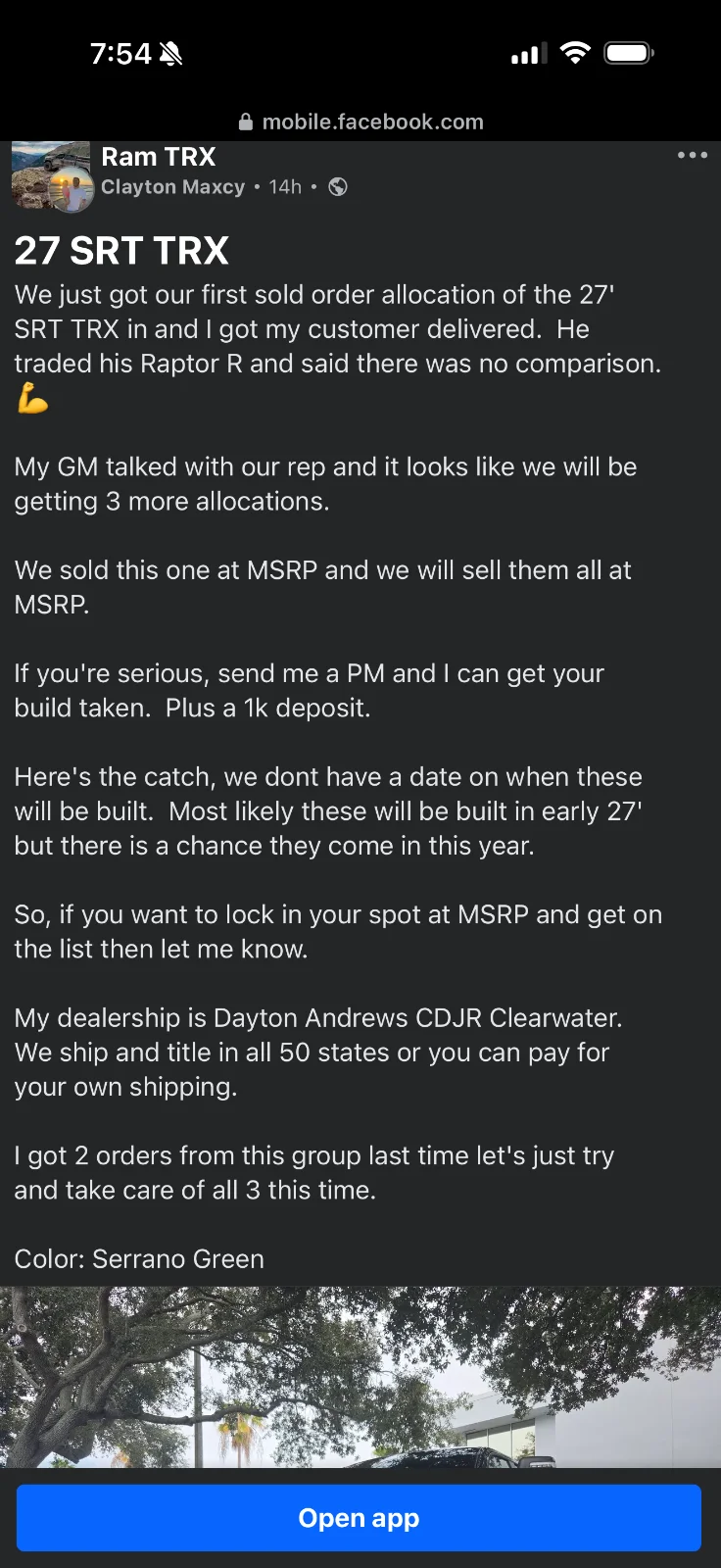Open the truck photo in the post
This screenshot has height=1568, width=721.
[360, 1377]
